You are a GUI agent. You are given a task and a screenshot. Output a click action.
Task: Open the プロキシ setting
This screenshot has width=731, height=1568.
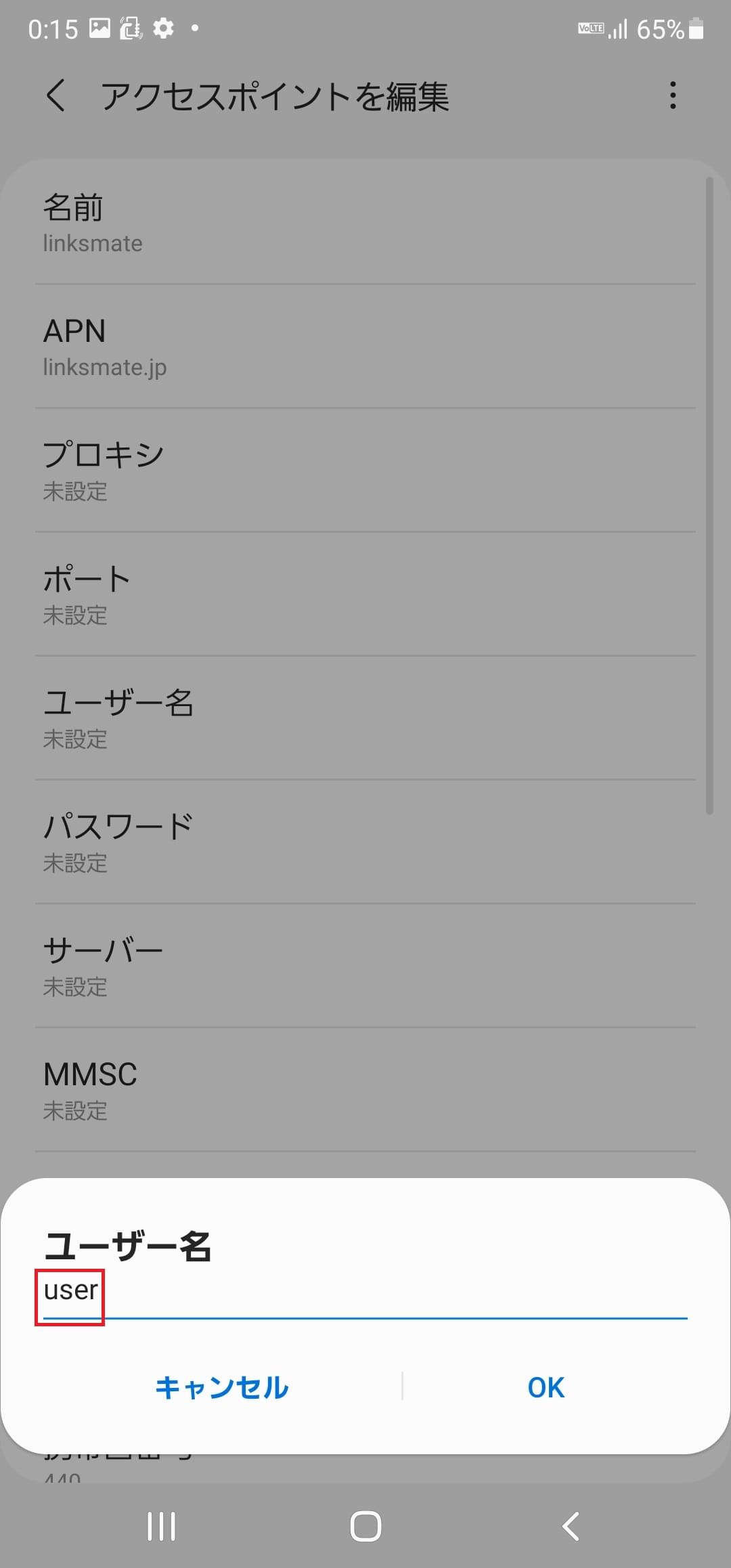[x=365, y=469]
